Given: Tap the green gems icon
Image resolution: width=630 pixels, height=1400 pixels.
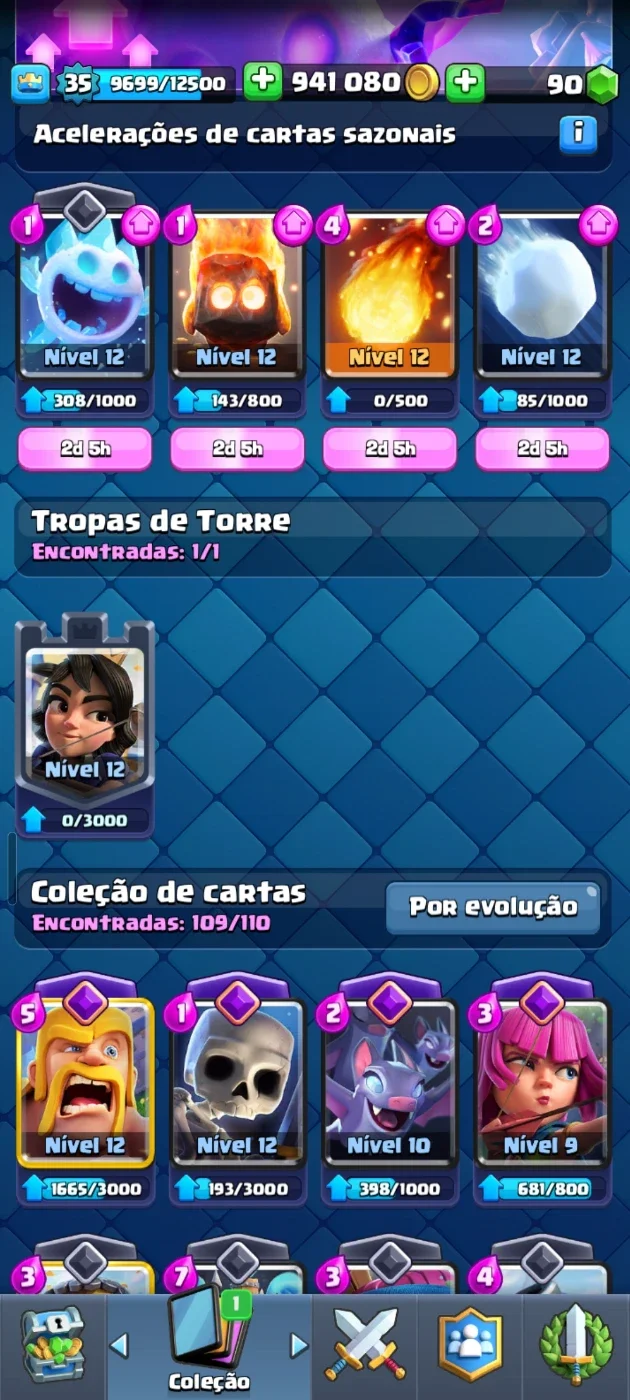Looking at the screenshot, I should click(x=602, y=85).
